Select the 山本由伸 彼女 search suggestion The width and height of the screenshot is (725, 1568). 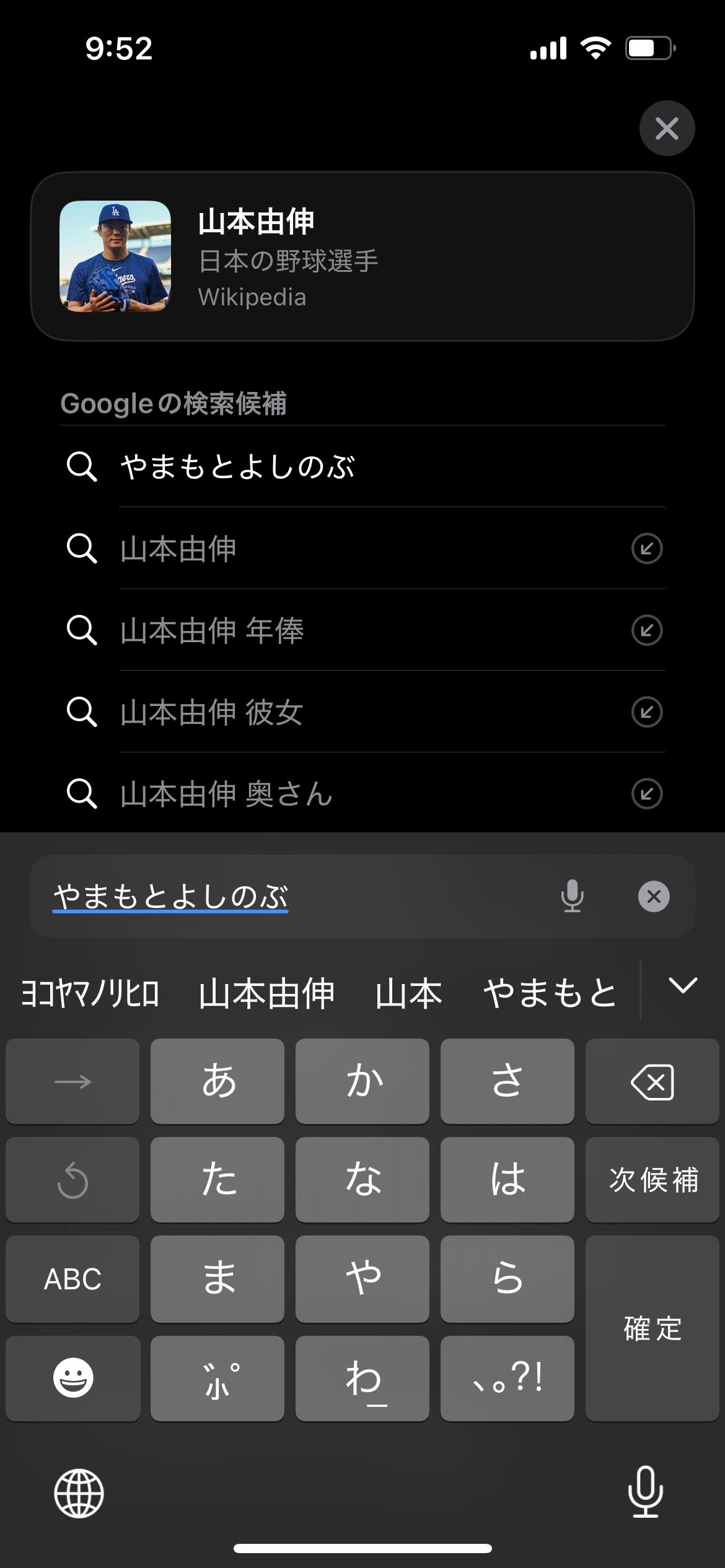coord(212,712)
